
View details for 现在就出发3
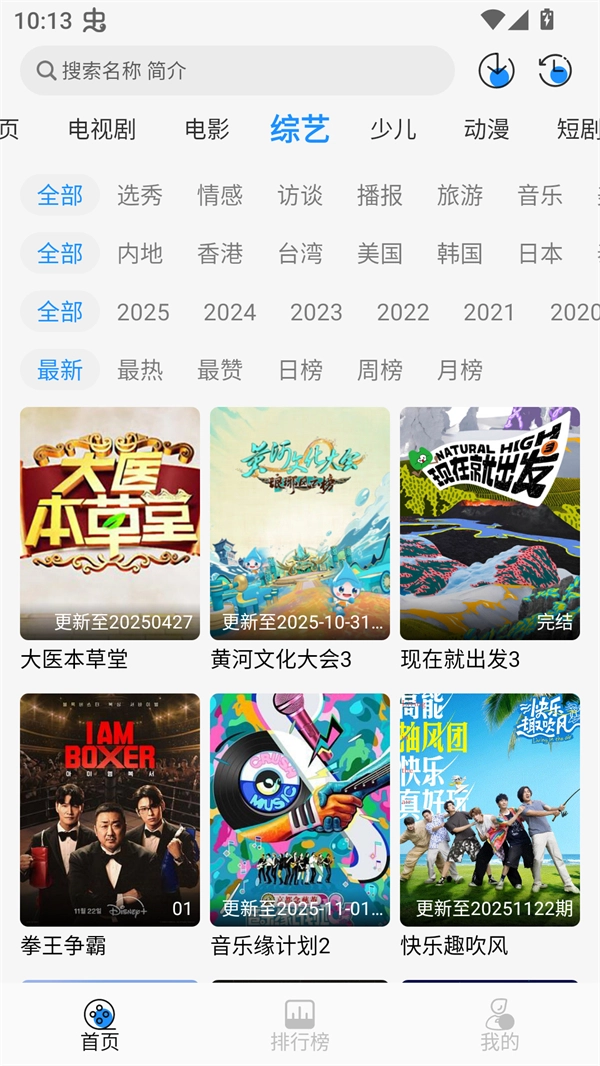point(490,523)
